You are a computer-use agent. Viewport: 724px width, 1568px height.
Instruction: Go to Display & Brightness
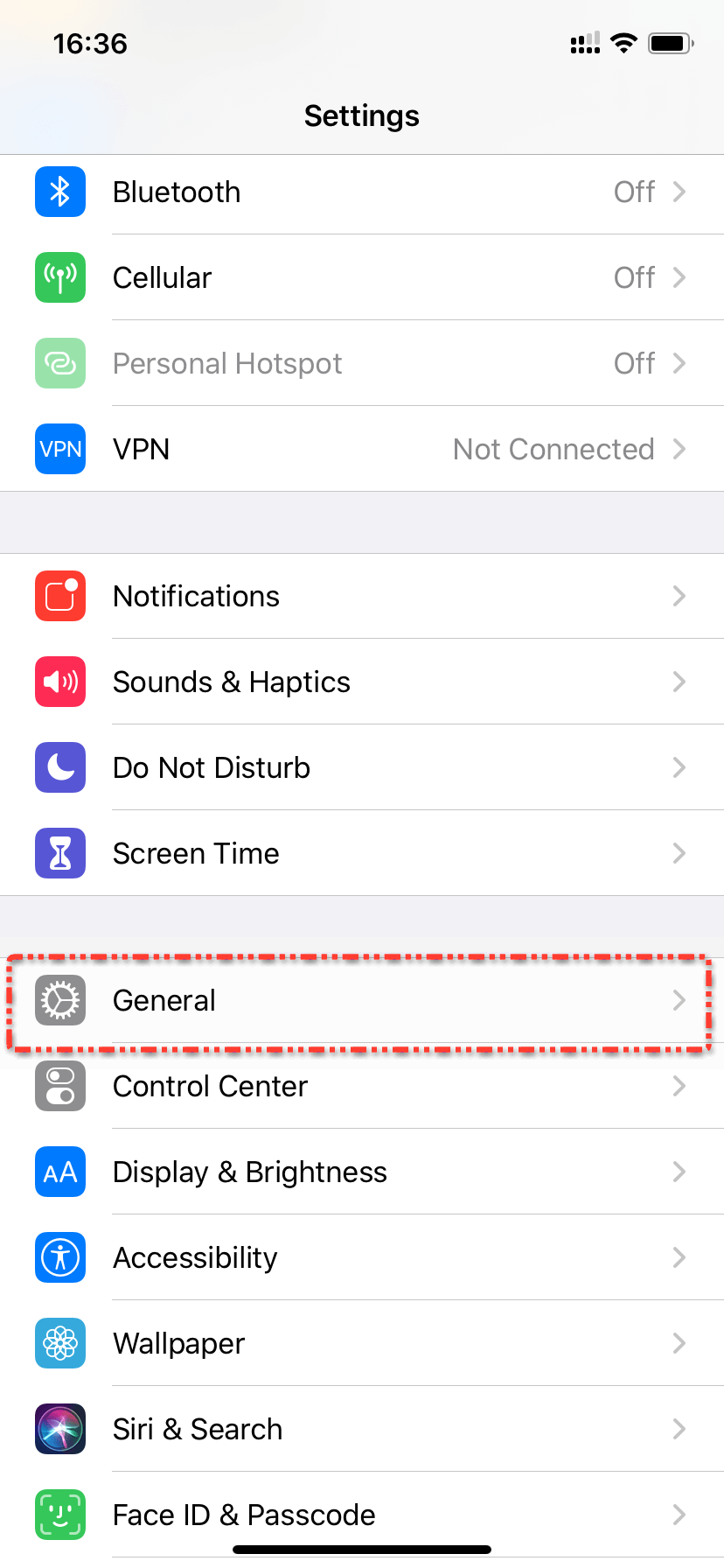coord(362,1172)
